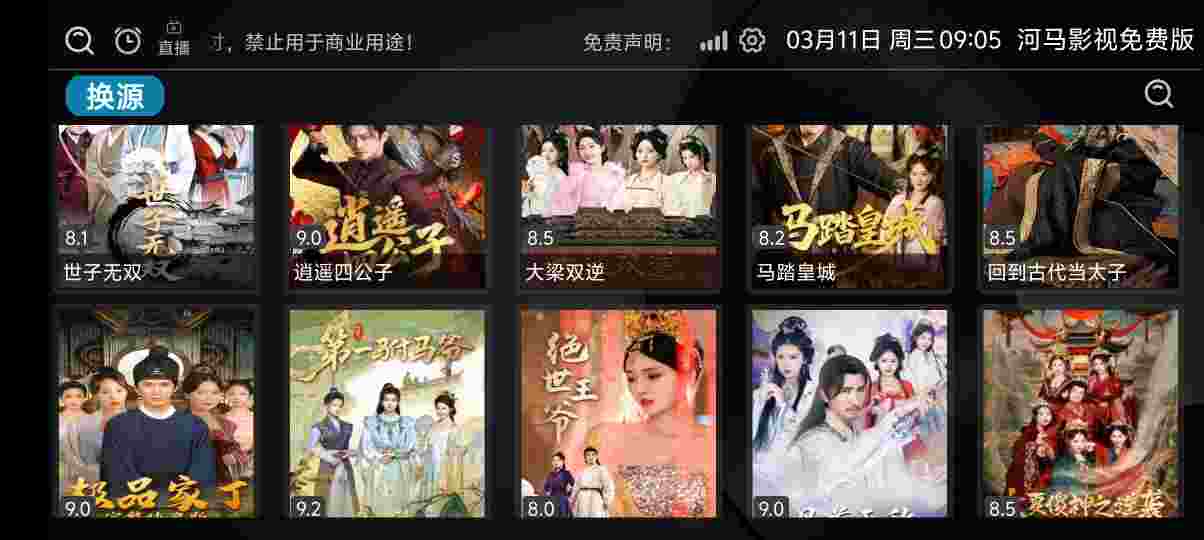Open the search icon in the top bar
The image size is (1204, 540).
(79, 40)
